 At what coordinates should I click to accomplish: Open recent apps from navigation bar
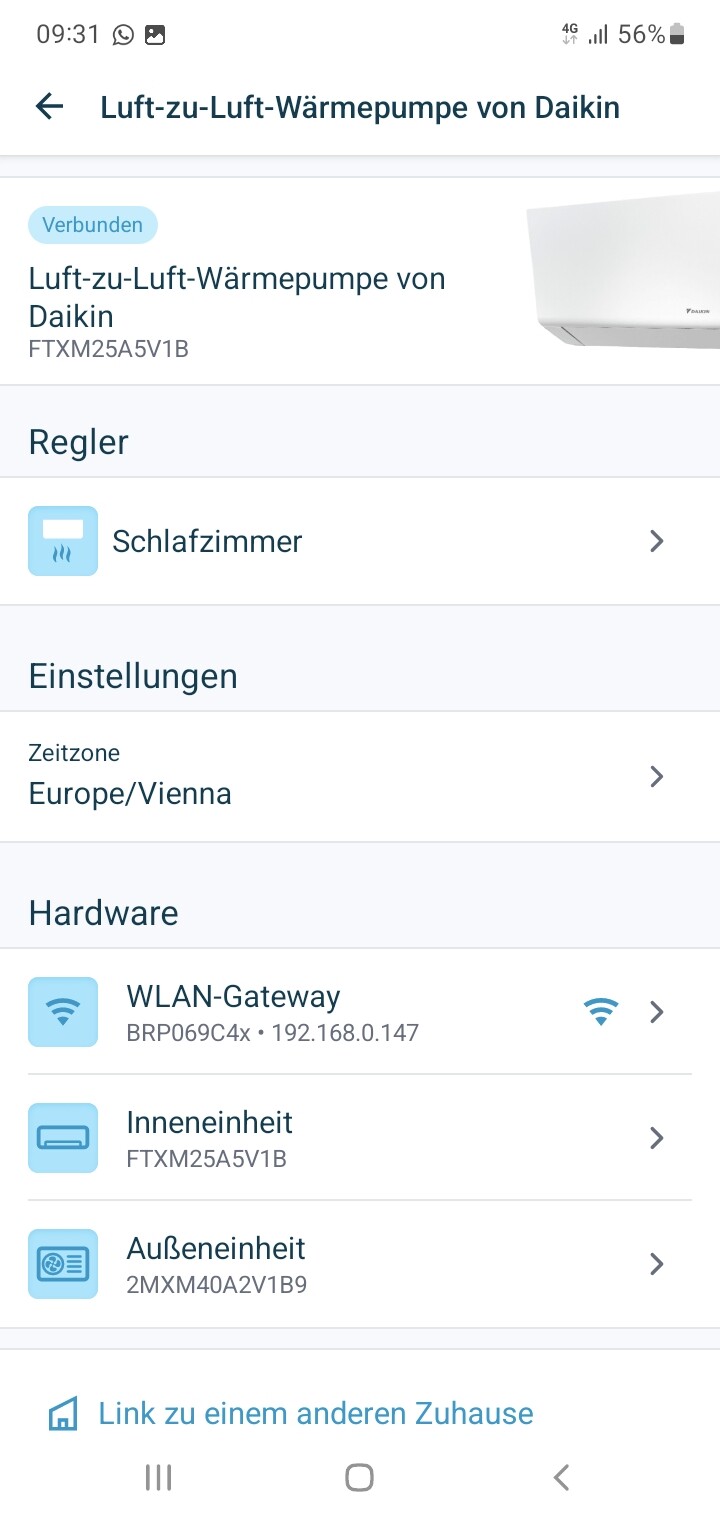[158, 1477]
